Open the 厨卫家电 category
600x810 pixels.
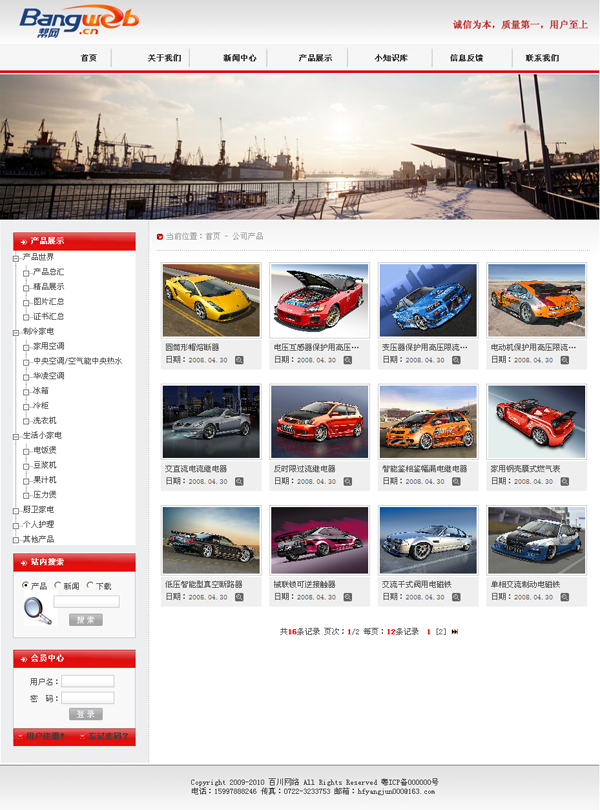[38, 510]
